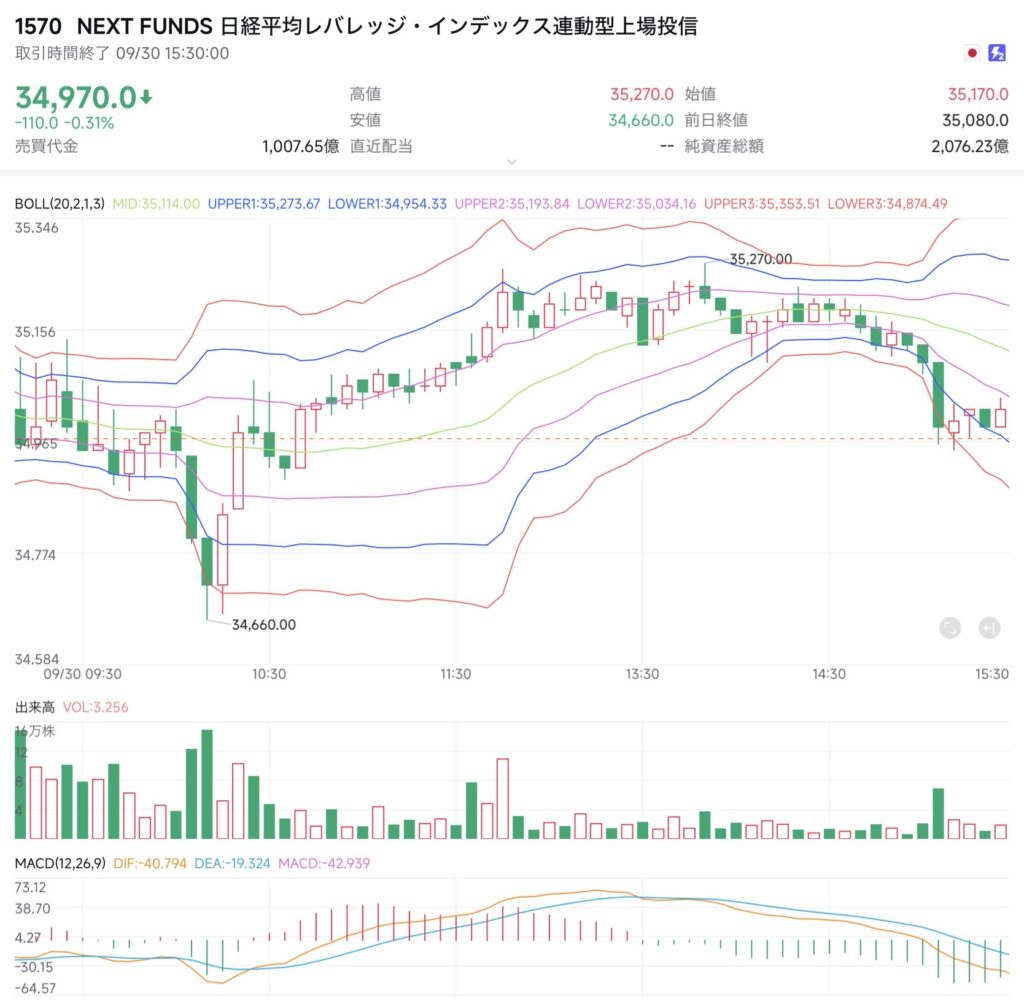
Task: Open BOLL(20,2,1,3) indicator settings
Action: click(x=59, y=204)
